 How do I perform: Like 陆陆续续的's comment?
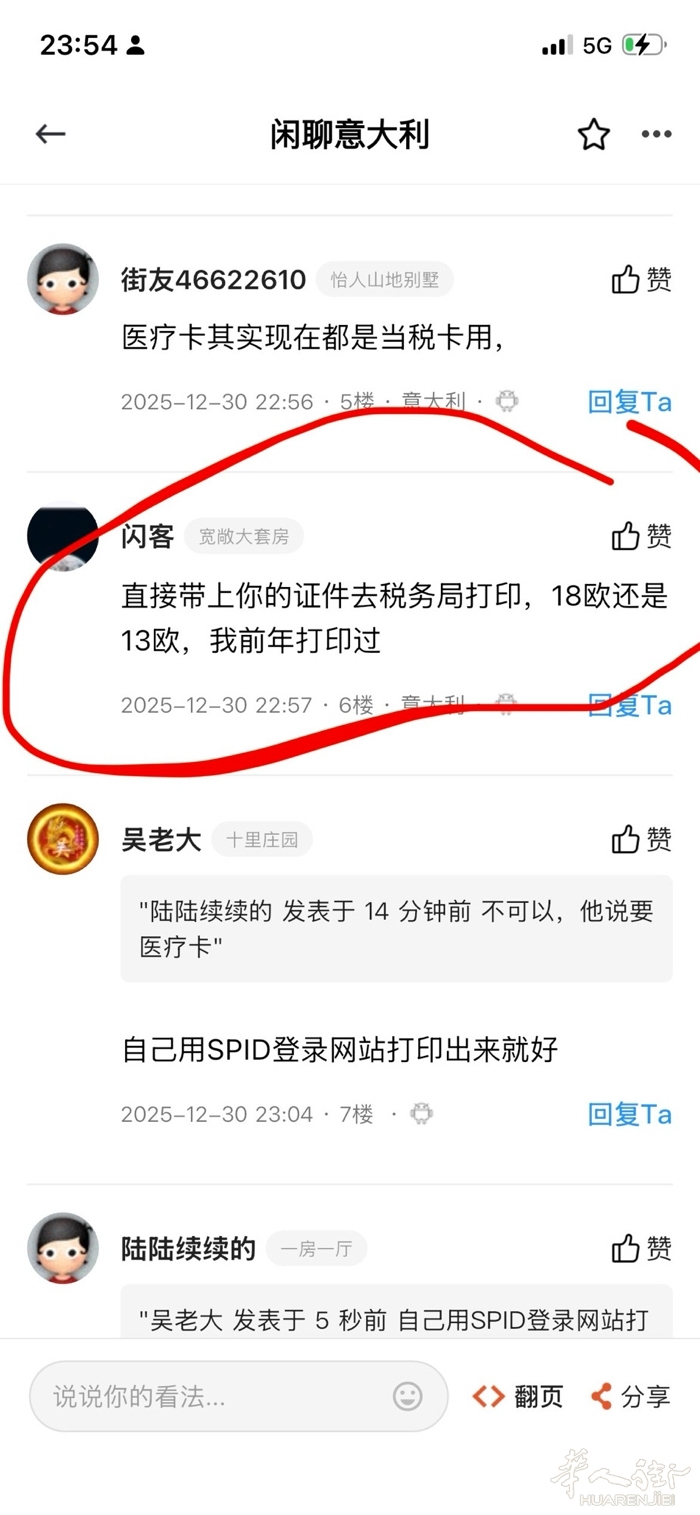point(641,1248)
